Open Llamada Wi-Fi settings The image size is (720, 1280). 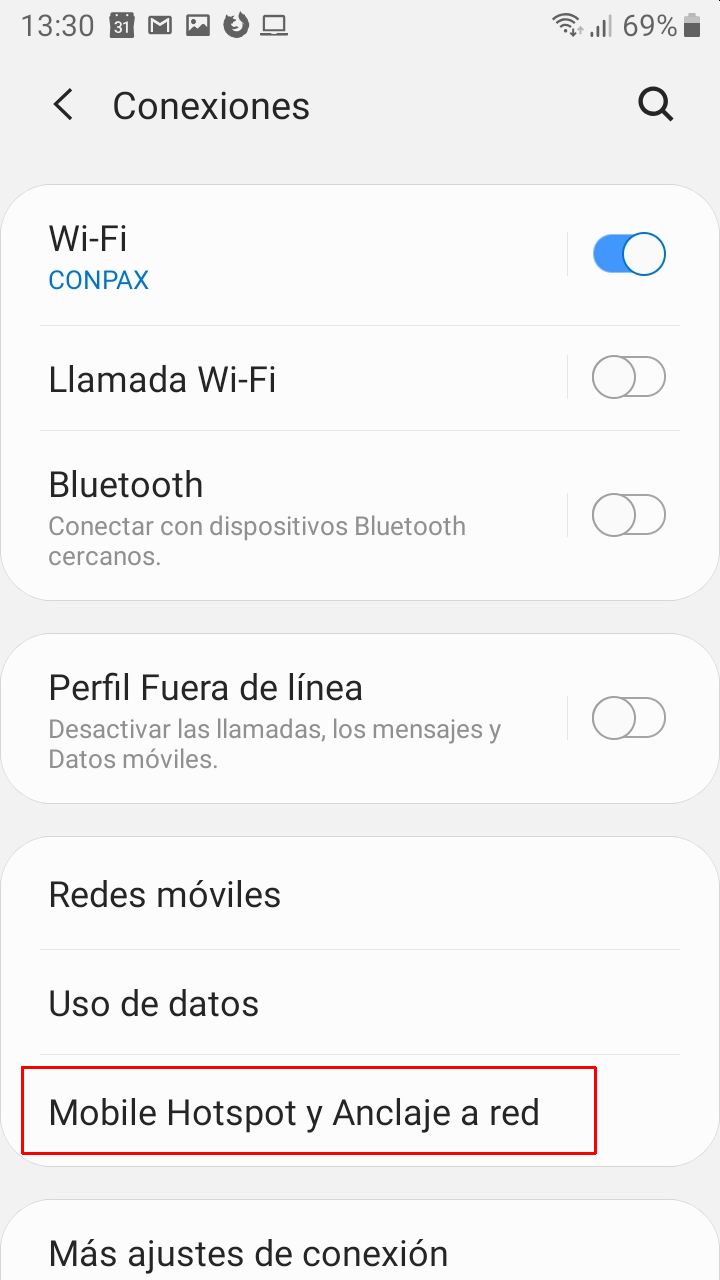click(300, 379)
